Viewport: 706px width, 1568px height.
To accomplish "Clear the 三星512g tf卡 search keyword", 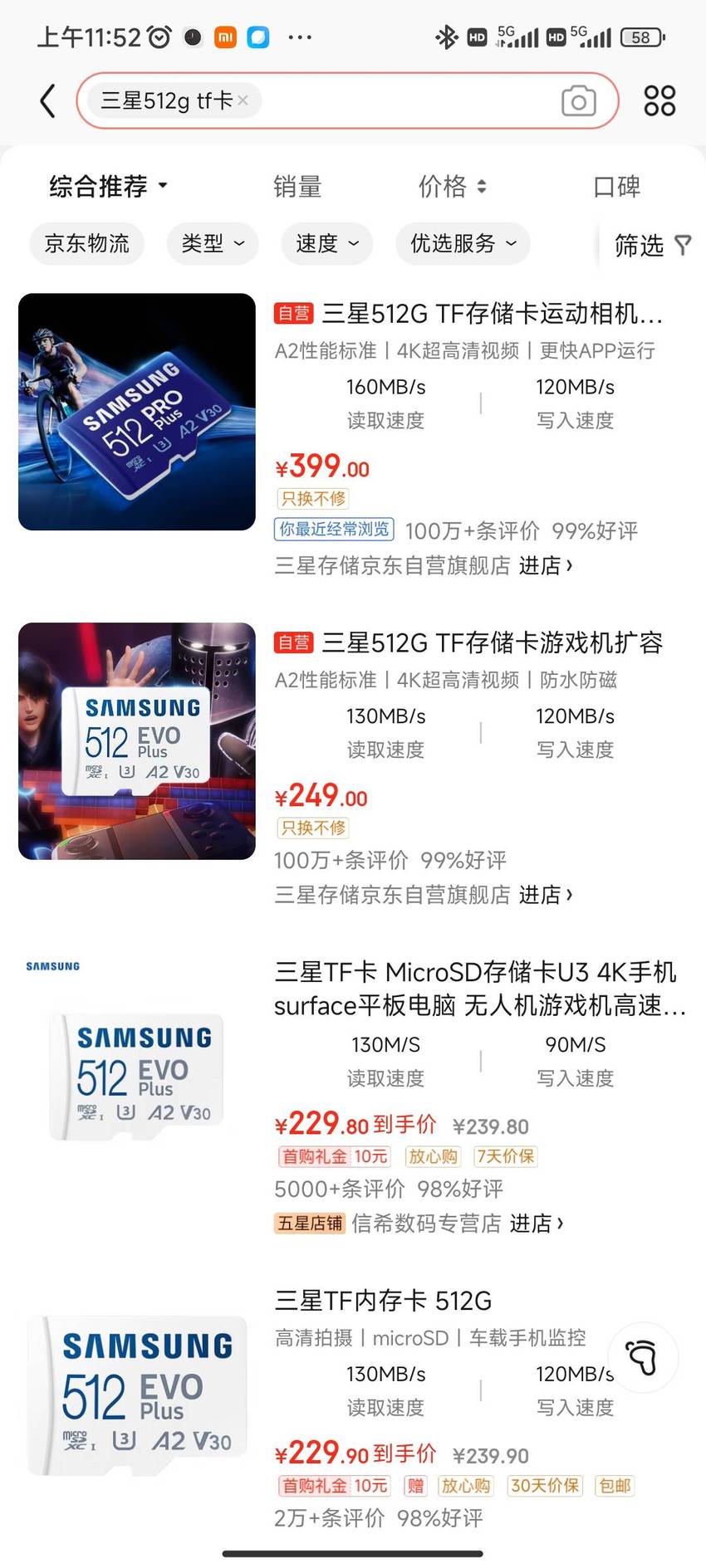I will 243,100.
